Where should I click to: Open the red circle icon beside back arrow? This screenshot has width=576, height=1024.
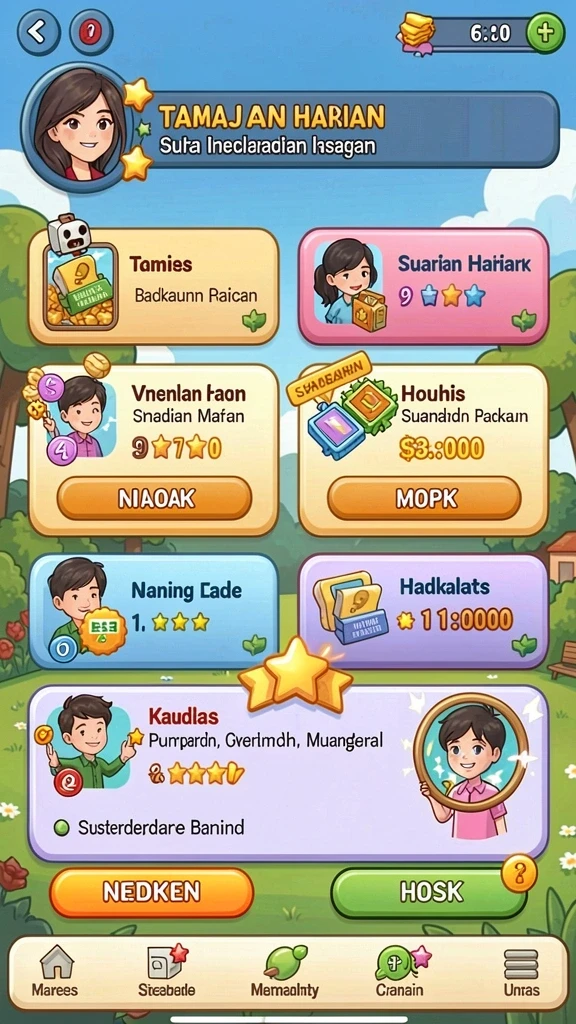[91, 32]
